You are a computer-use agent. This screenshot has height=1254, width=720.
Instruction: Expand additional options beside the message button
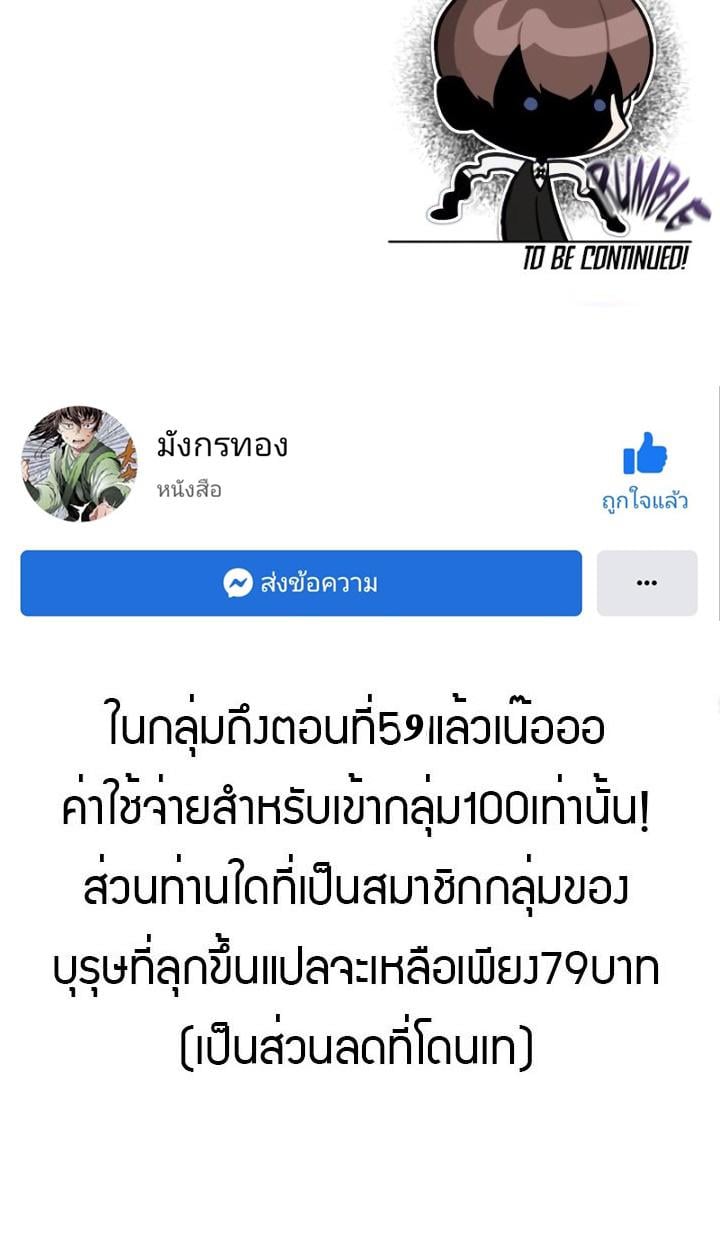coord(647,584)
